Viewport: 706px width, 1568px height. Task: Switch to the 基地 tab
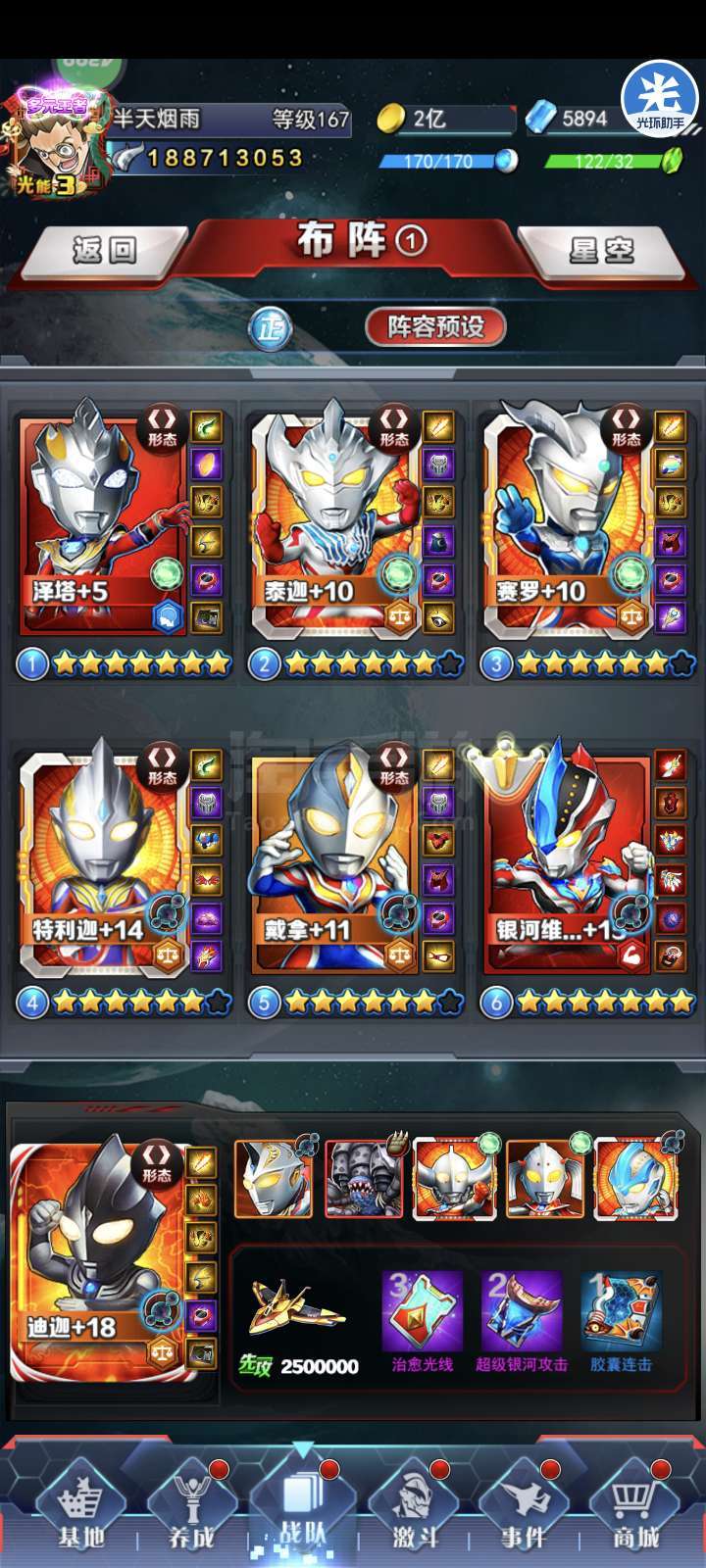[x=80, y=1509]
